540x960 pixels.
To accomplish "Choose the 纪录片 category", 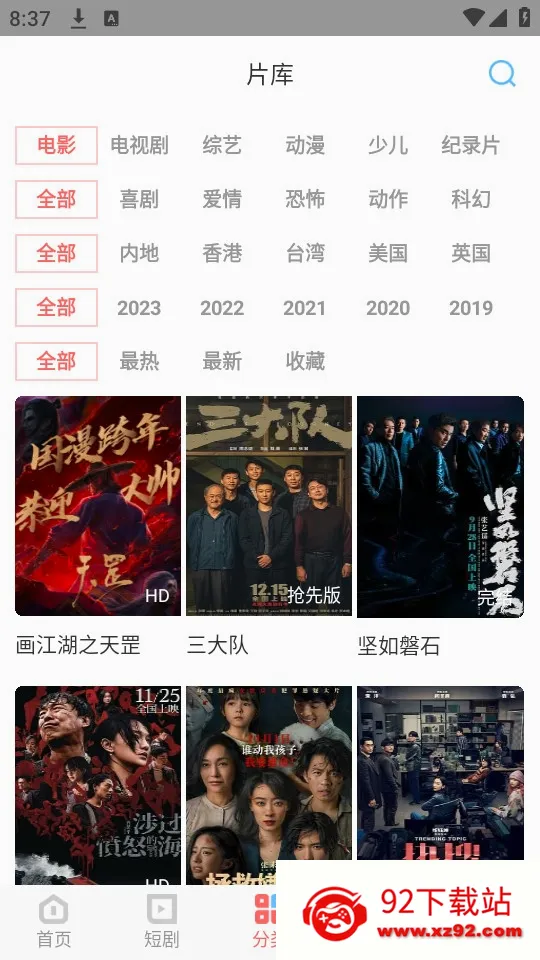I will 470,145.
